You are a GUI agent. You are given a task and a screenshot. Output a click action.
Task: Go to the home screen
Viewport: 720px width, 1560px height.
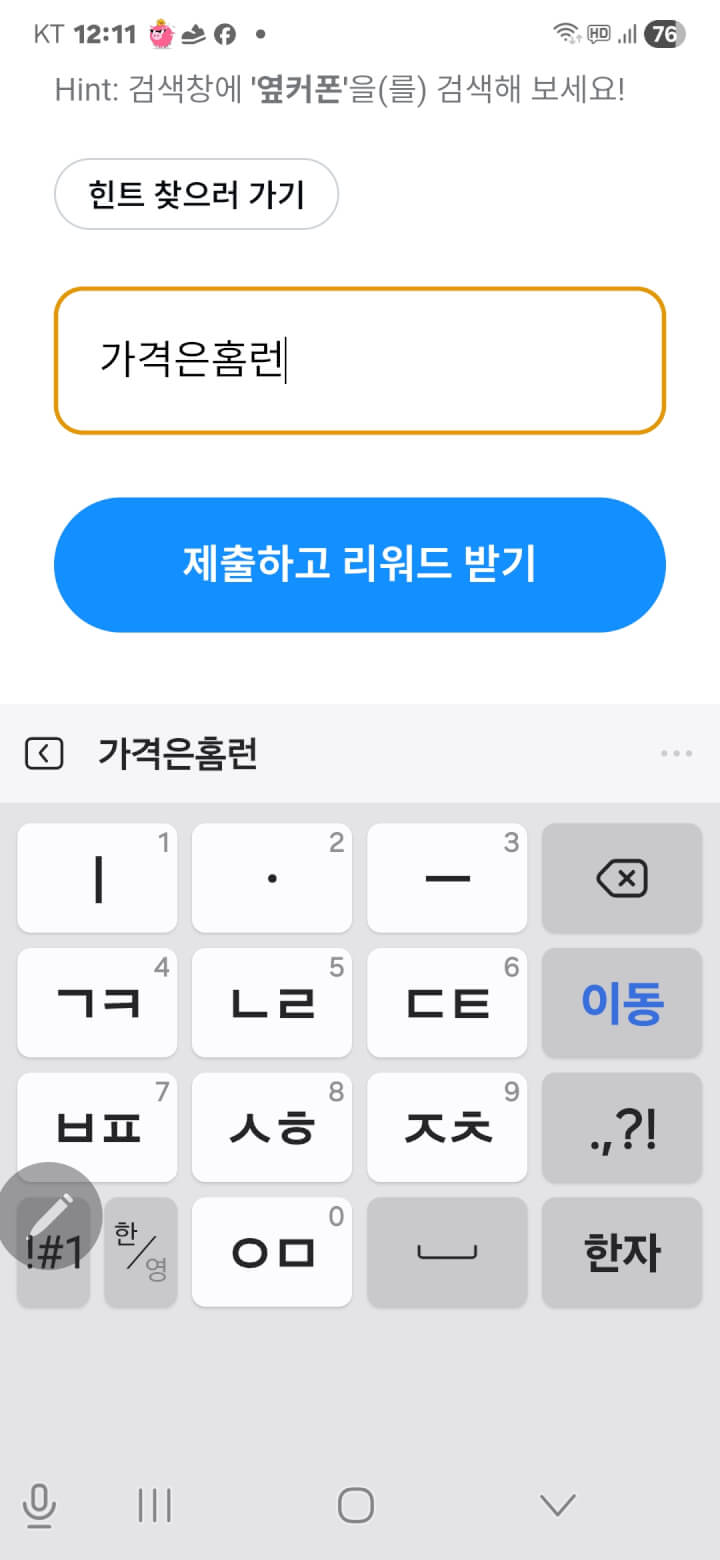pyautogui.click(x=356, y=1504)
